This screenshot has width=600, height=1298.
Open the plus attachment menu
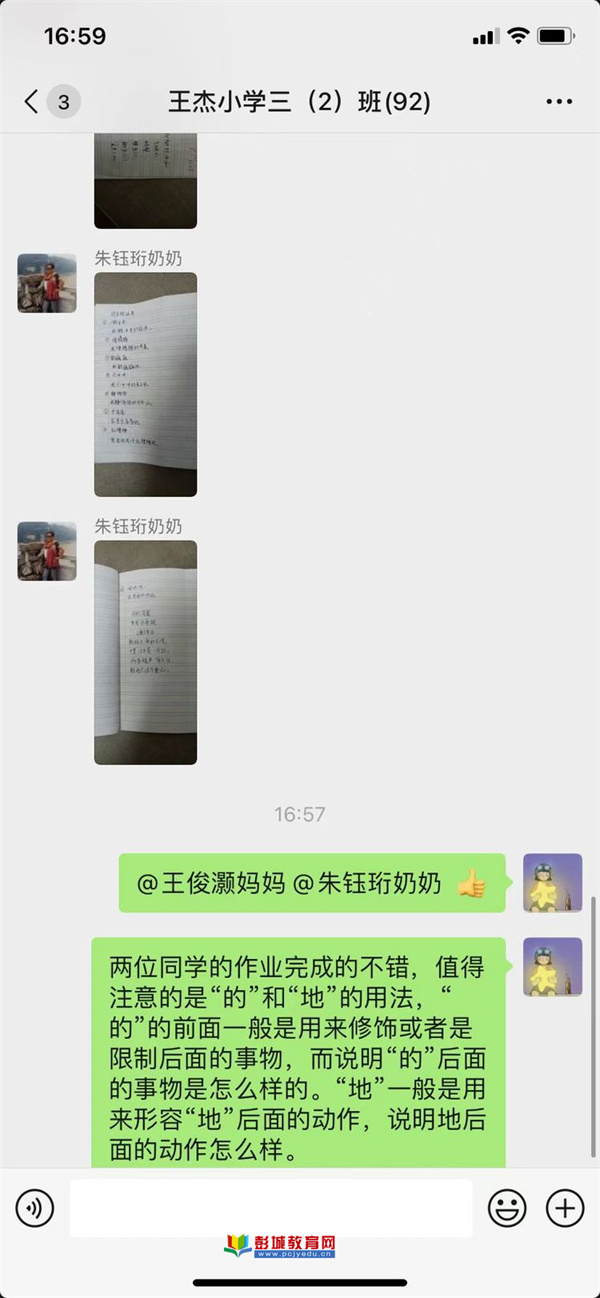[x=565, y=1208]
